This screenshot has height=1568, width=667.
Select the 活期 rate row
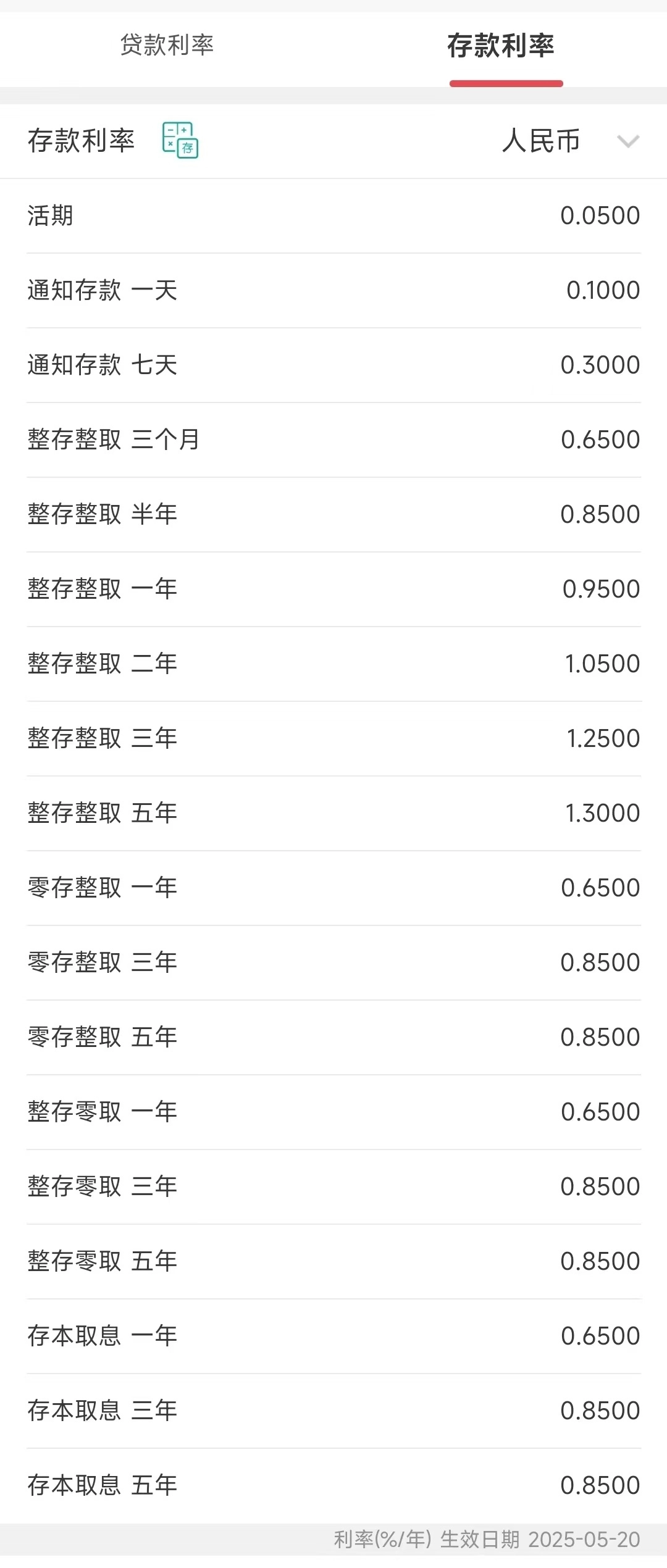click(x=333, y=214)
